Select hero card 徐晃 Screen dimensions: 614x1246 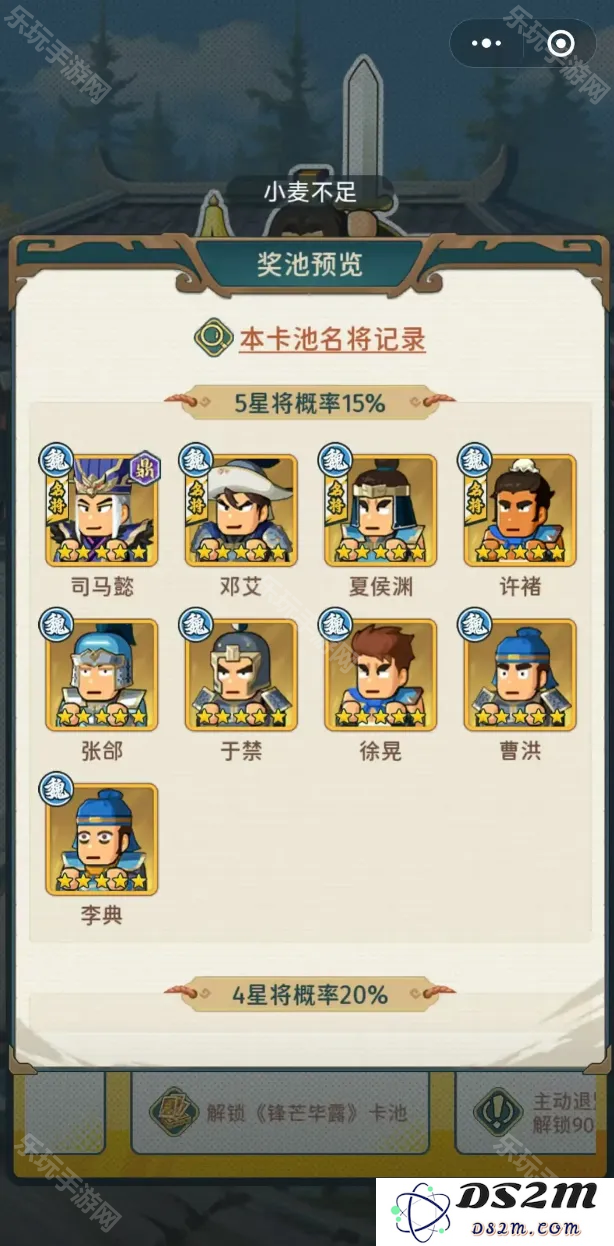click(x=380, y=675)
